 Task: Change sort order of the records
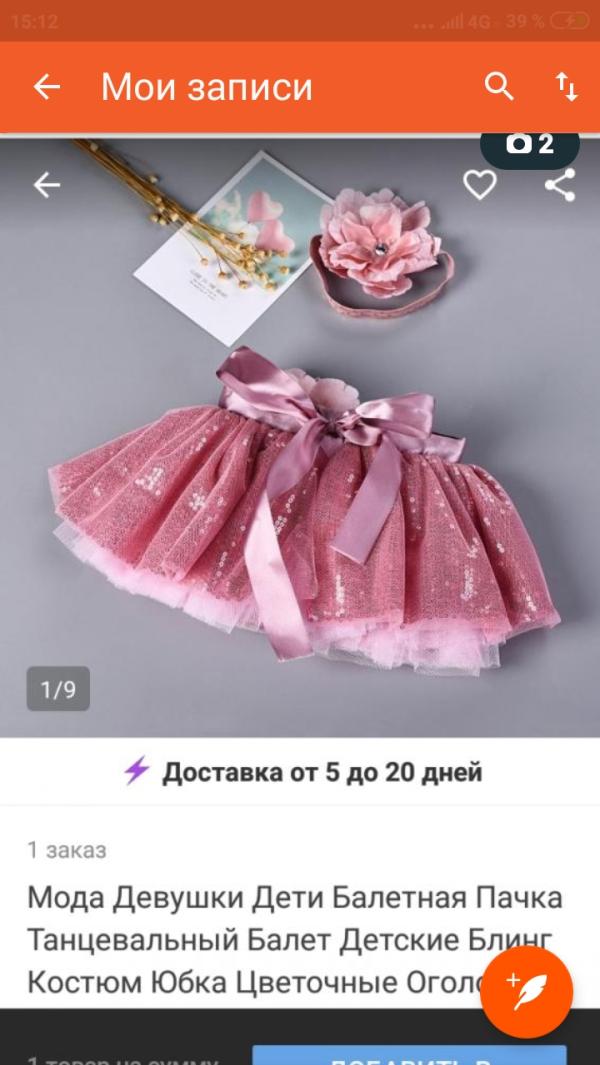(x=566, y=87)
